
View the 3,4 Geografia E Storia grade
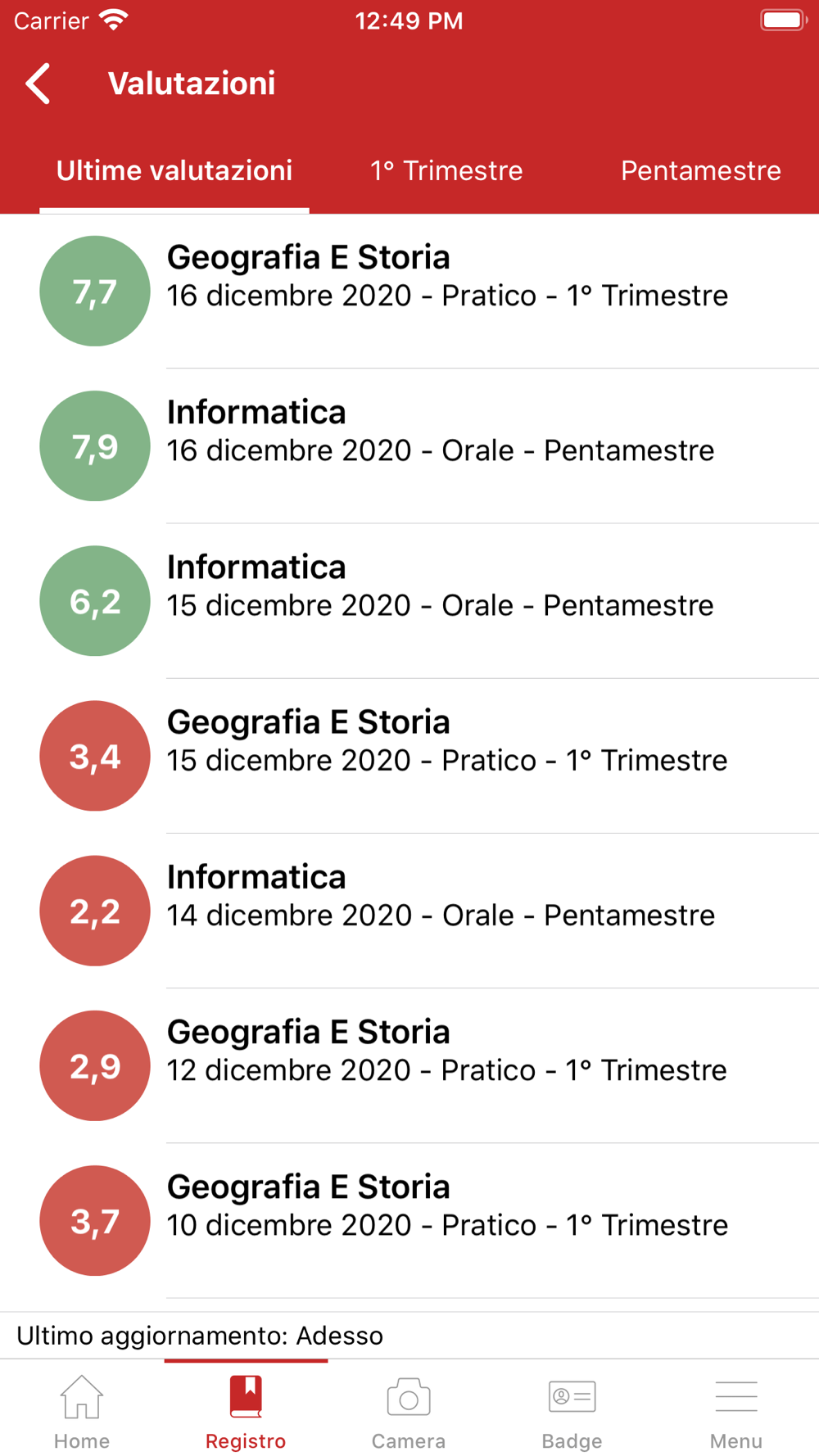point(409,755)
